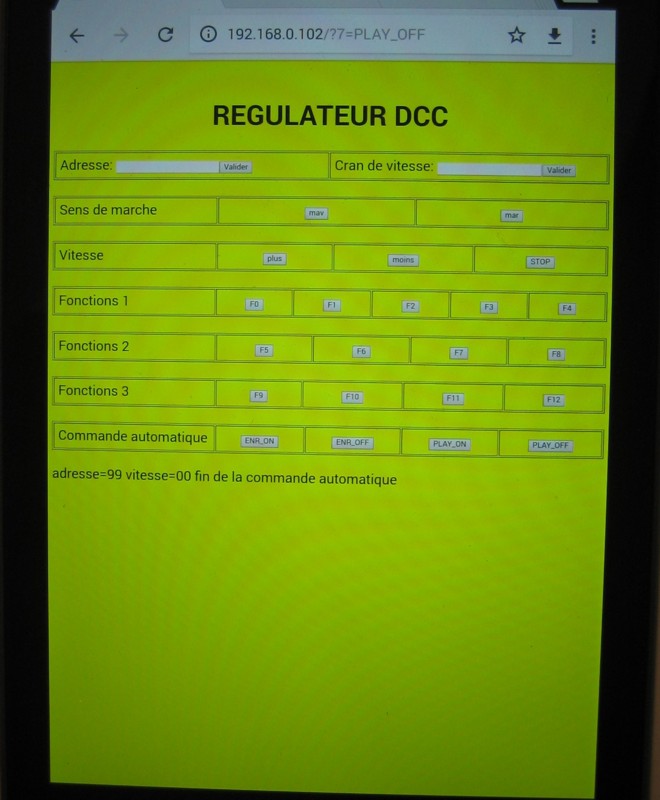Bookmark this page with the star
660x800 pixels.
pos(516,36)
